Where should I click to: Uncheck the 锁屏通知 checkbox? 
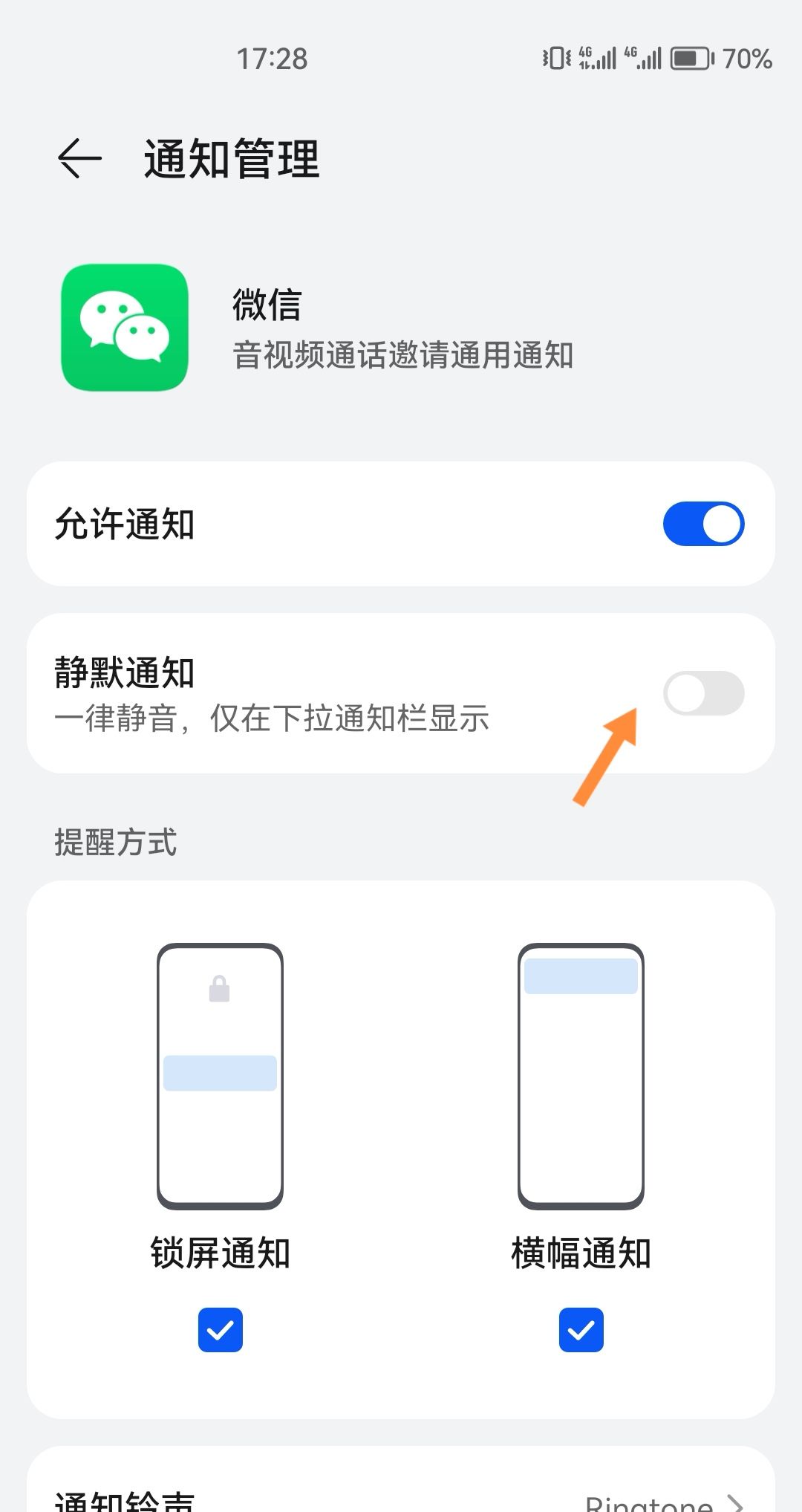point(220,1329)
